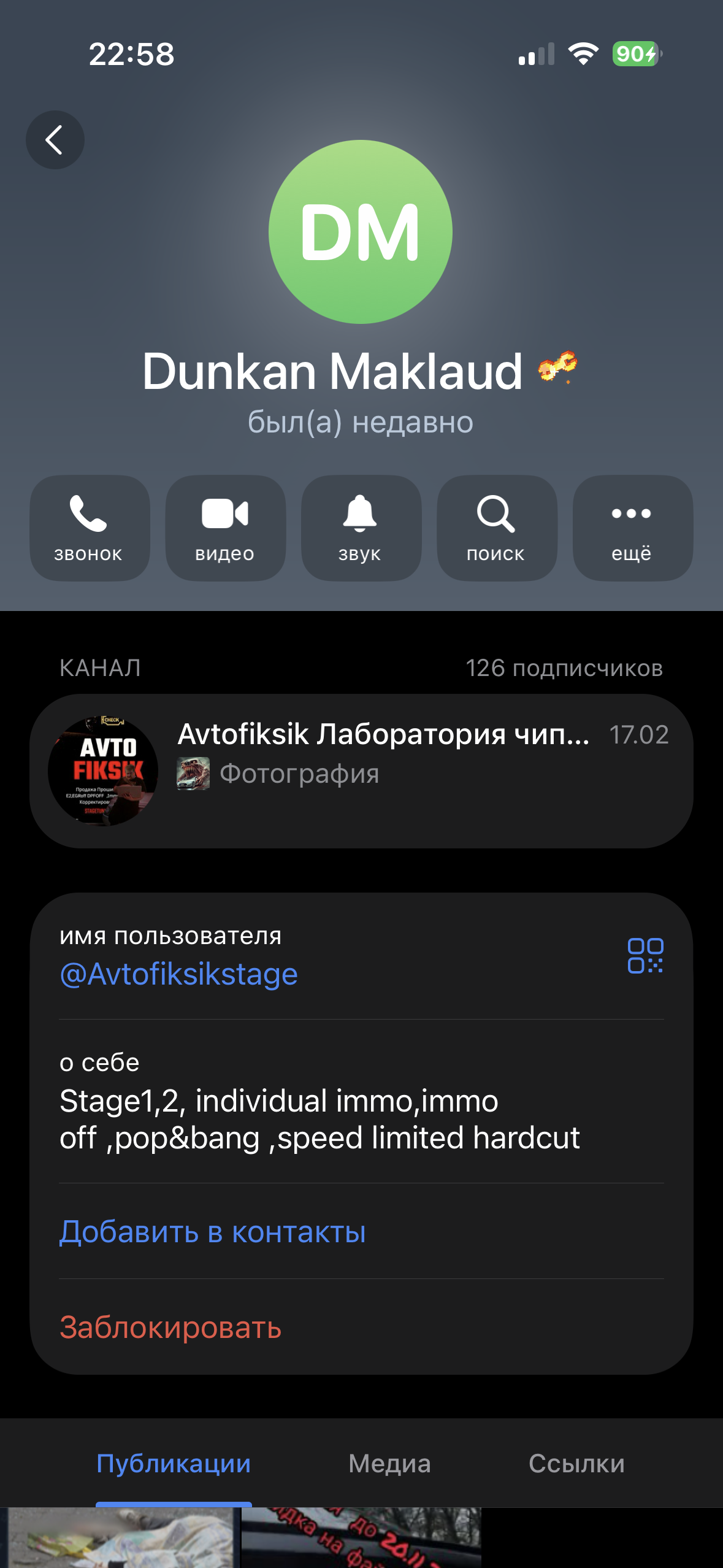This screenshot has height=1568, width=723.
Task: Go back using the arrow button
Action: pyautogui.click(x=55, y=140)
